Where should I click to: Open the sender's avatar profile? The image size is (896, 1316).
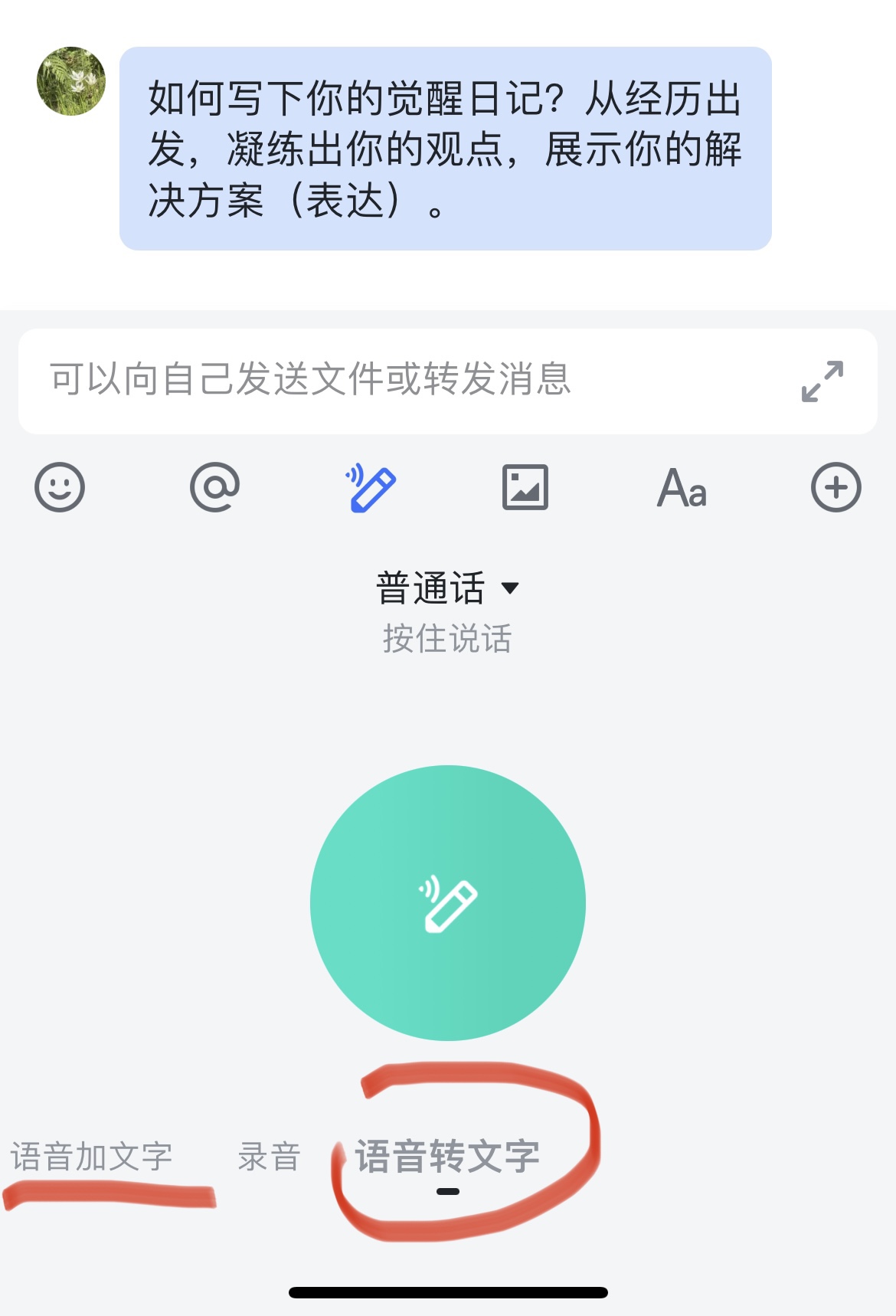click(71, 81)
